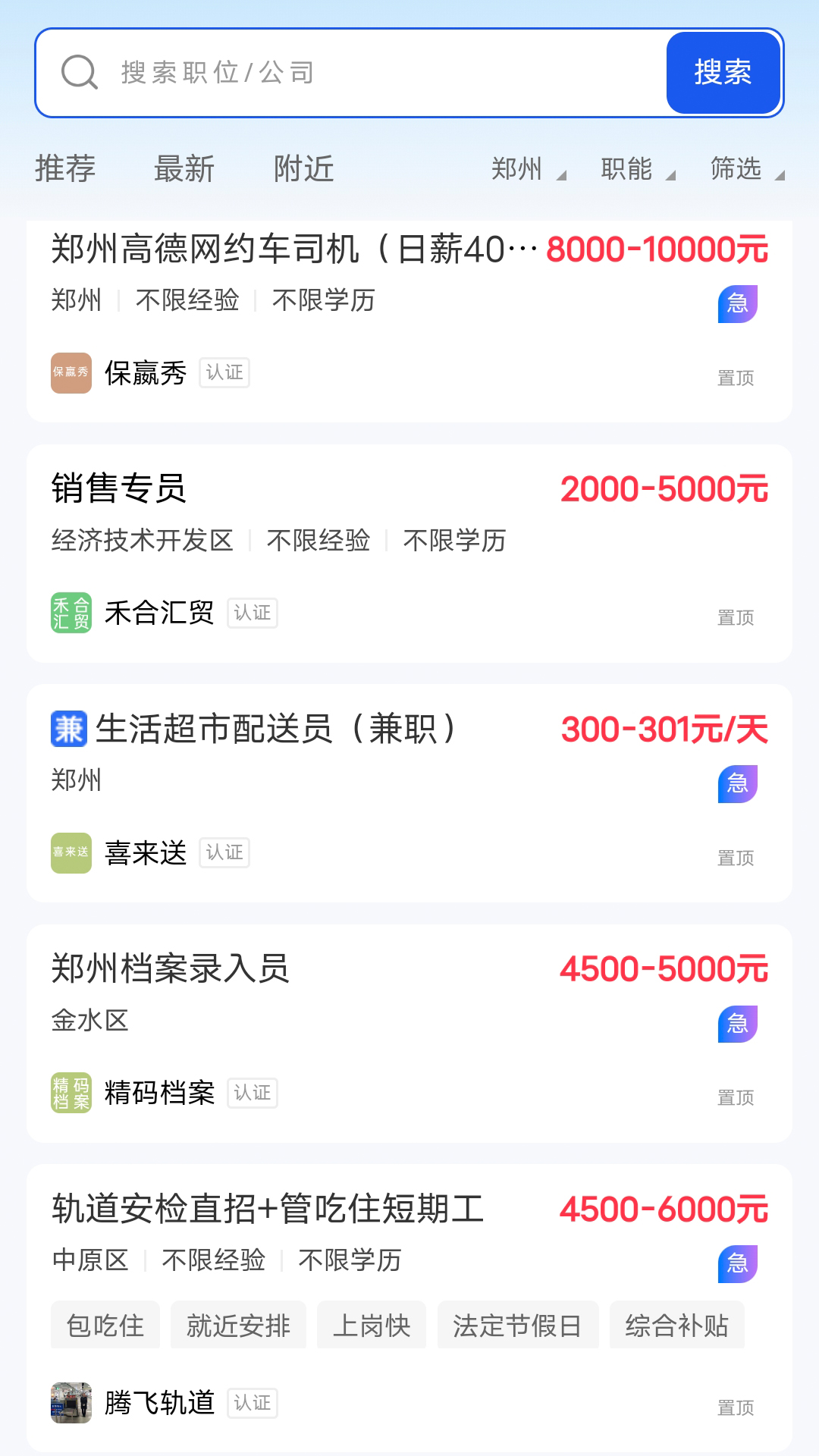Viewport: 819px width, 1456px height.
Task: Expand the 筛选 filter dropdown
Action: pyautogui.click(x=741, y=169)
